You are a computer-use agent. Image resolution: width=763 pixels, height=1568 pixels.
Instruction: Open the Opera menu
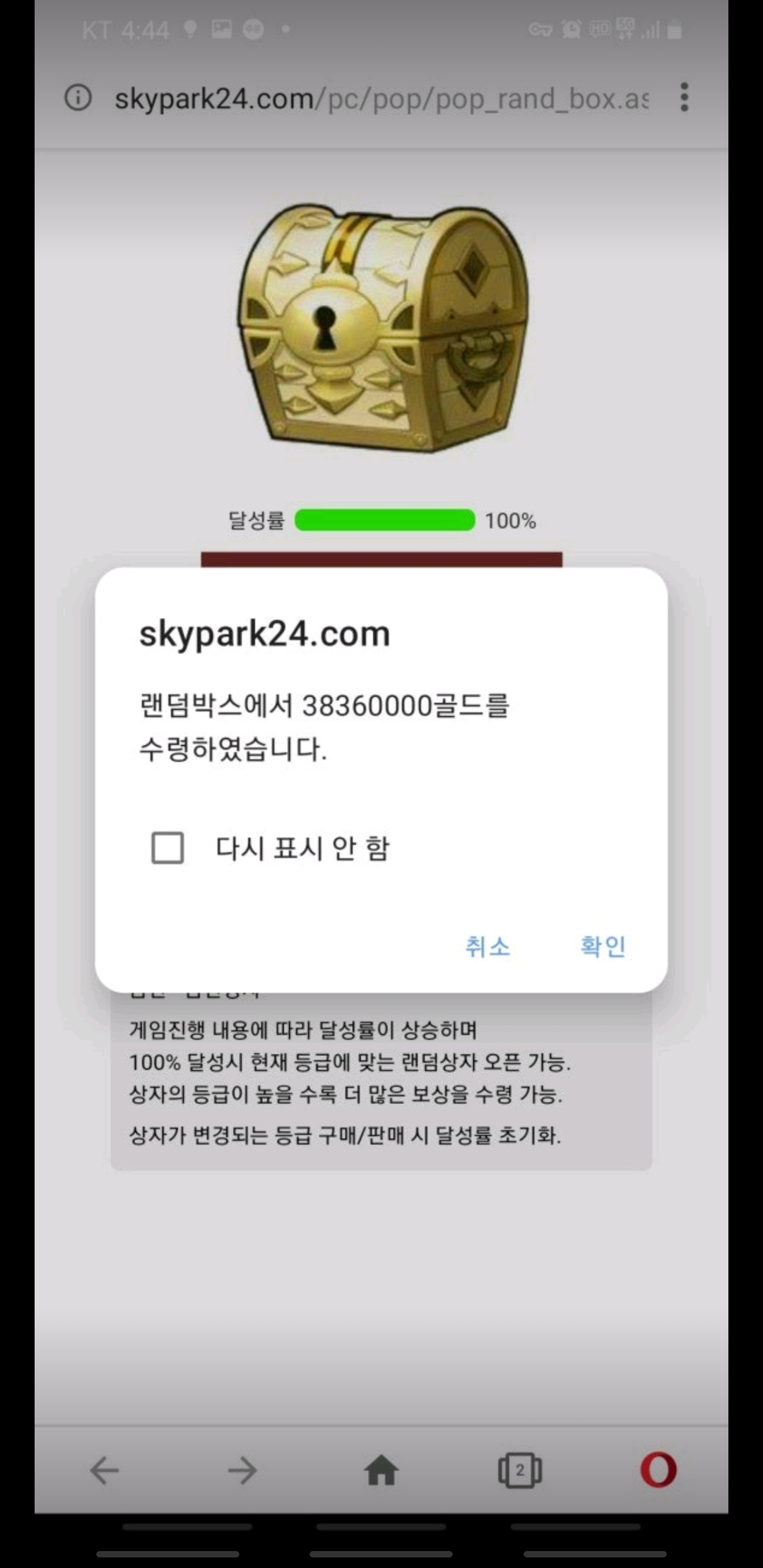click(x=658, y=1470)
